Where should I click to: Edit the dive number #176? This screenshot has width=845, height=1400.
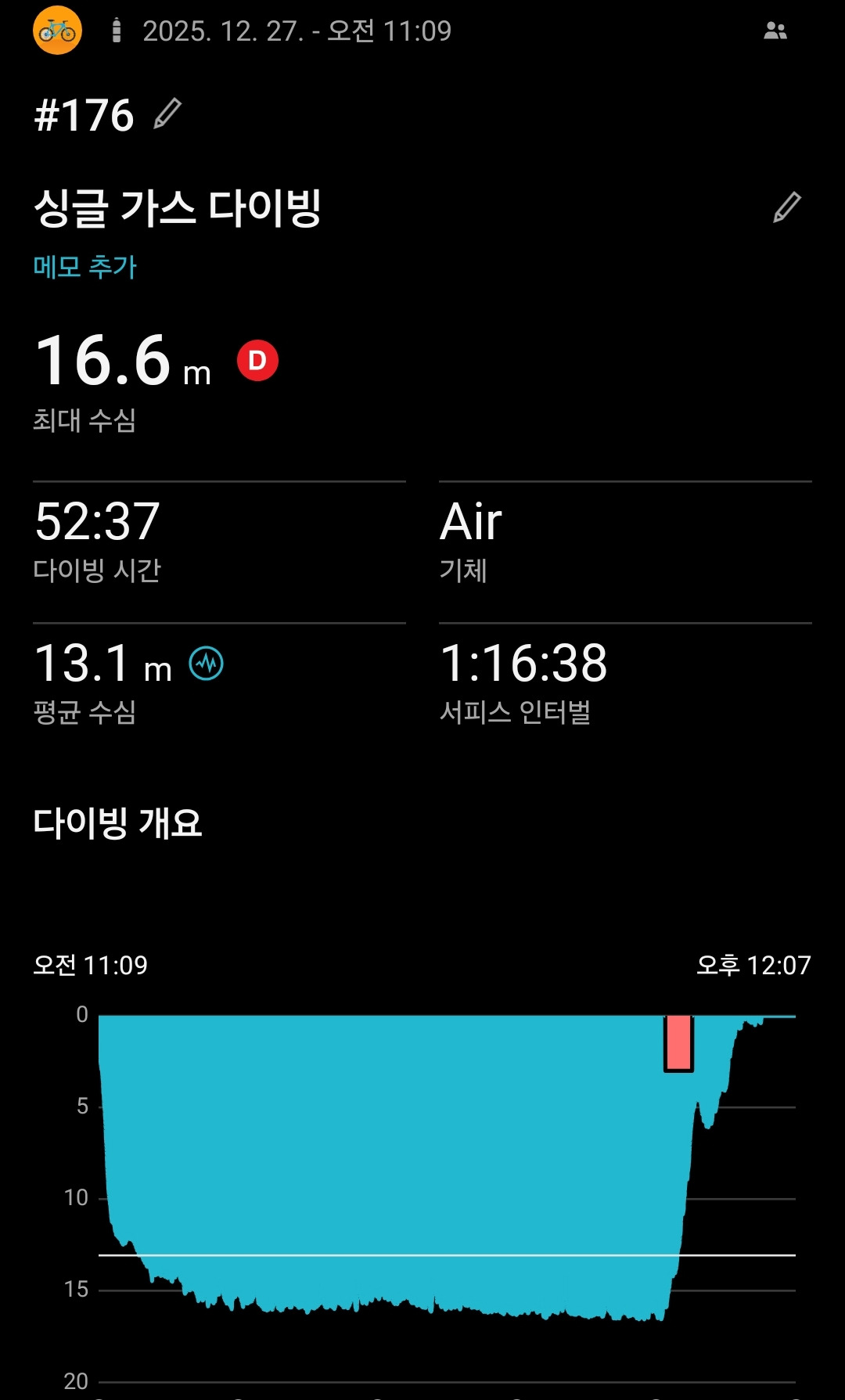coord(167,113)
